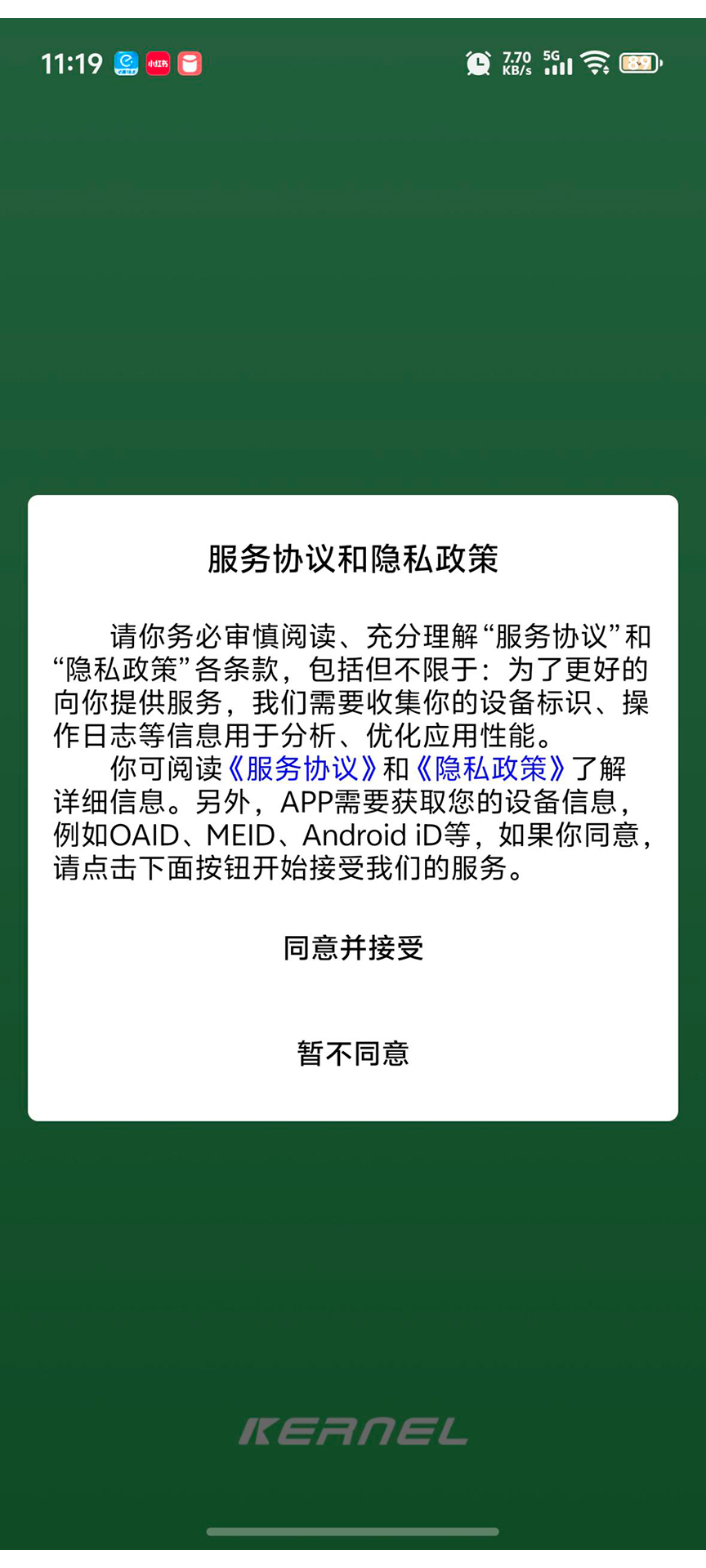Screen dimensions: 706x1568
Task: Tap the 同意并接受 button
Action: point(353,949)
